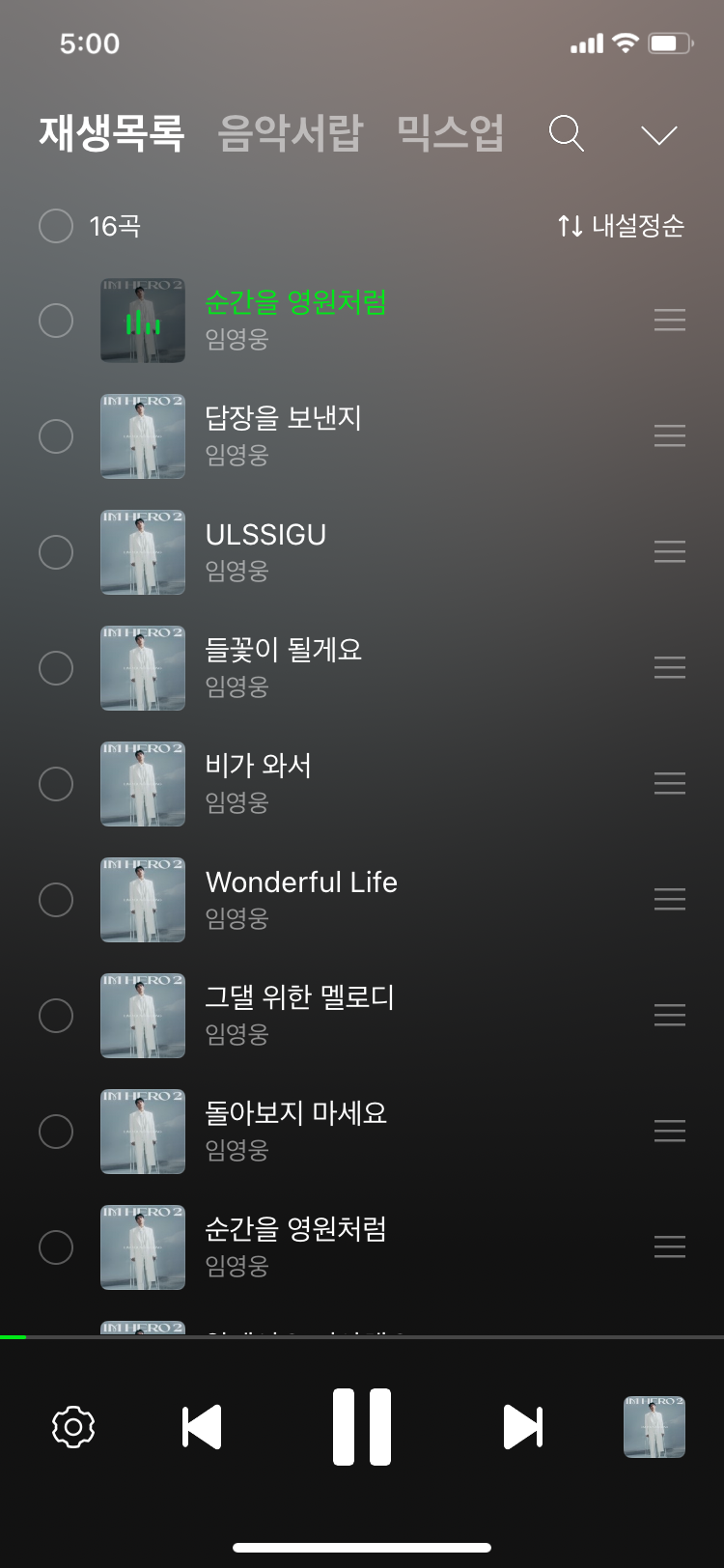Check the circle beside 돌아보지 마세요
Image resolution: width=724 pixels, height=1568 pixels.
pos(56,1132)
